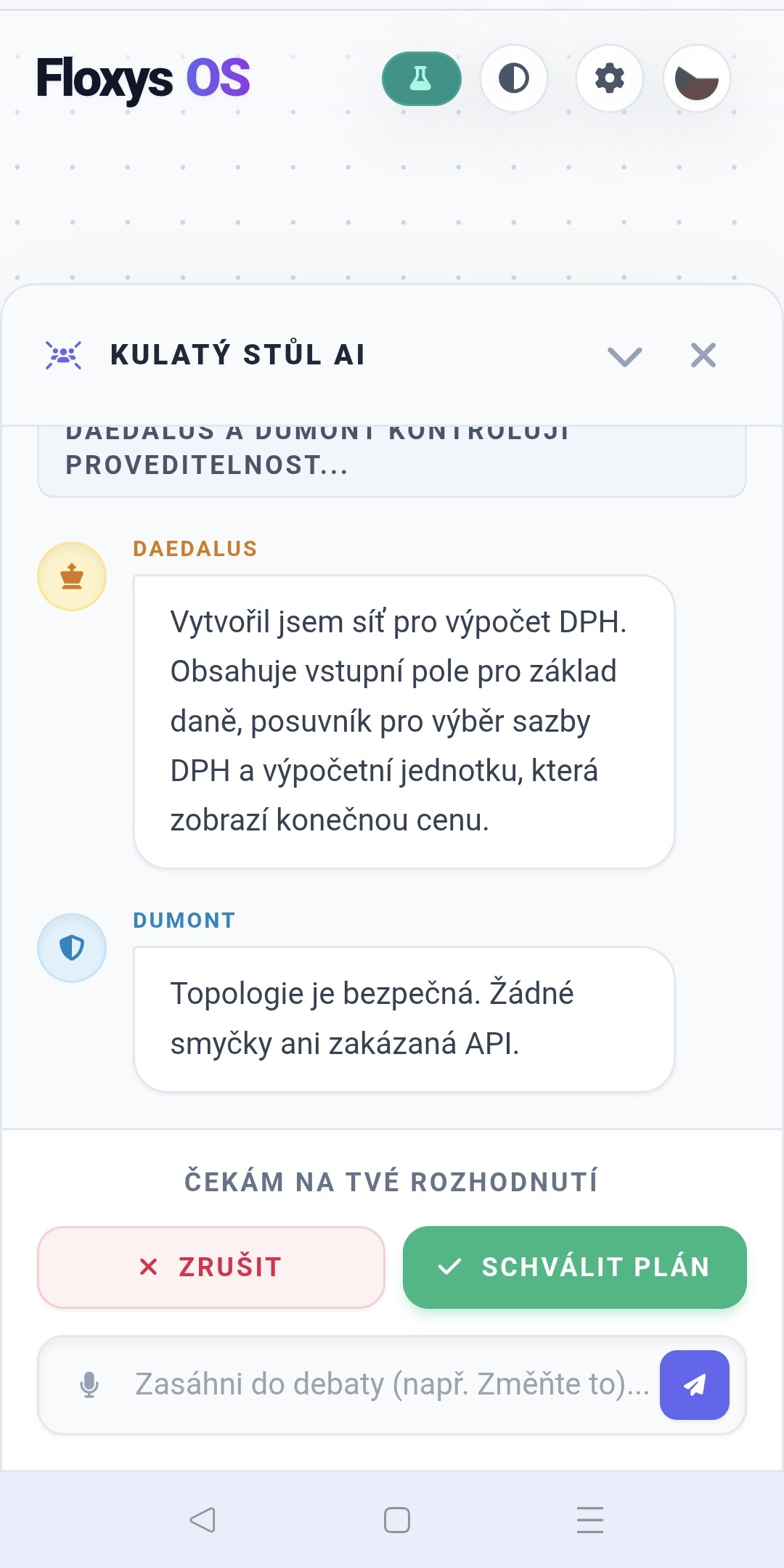Cancel with the Zrušit button
784x1568 pixels.
click(211, 1267)
